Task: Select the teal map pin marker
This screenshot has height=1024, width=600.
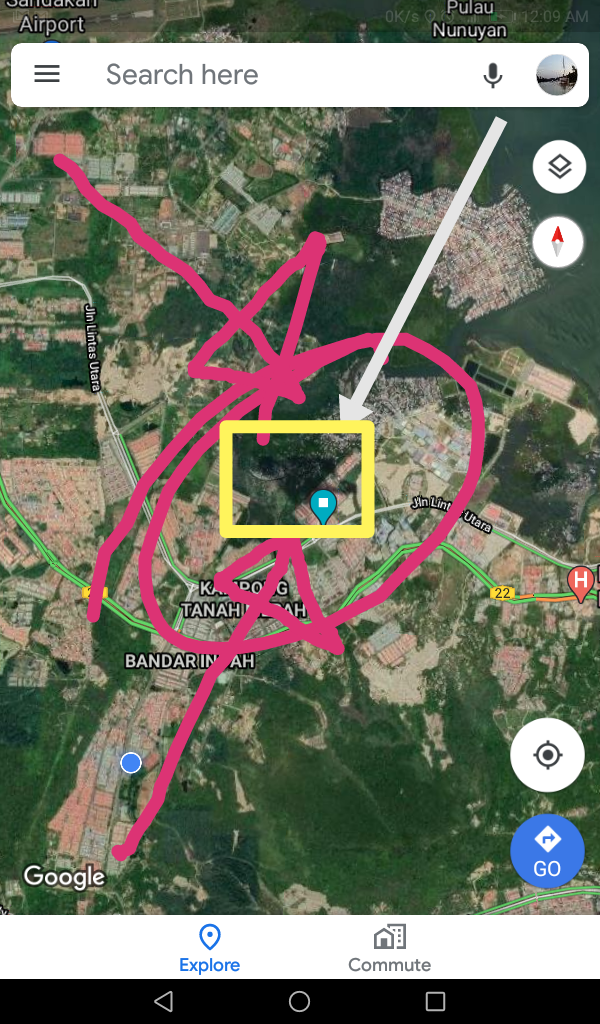Action: pos(323,505)
